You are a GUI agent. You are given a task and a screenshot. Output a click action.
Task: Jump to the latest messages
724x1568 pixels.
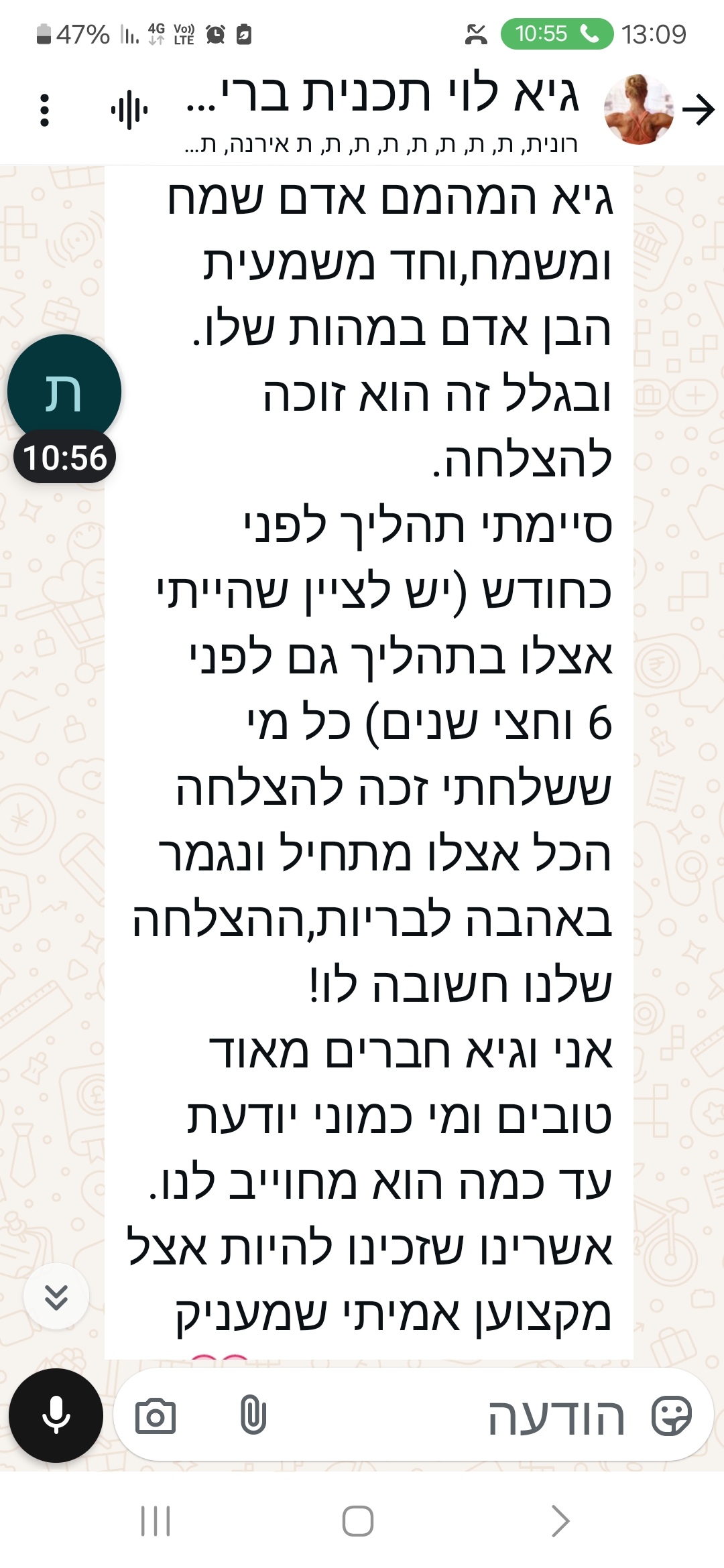click(x=56, y=1297)
